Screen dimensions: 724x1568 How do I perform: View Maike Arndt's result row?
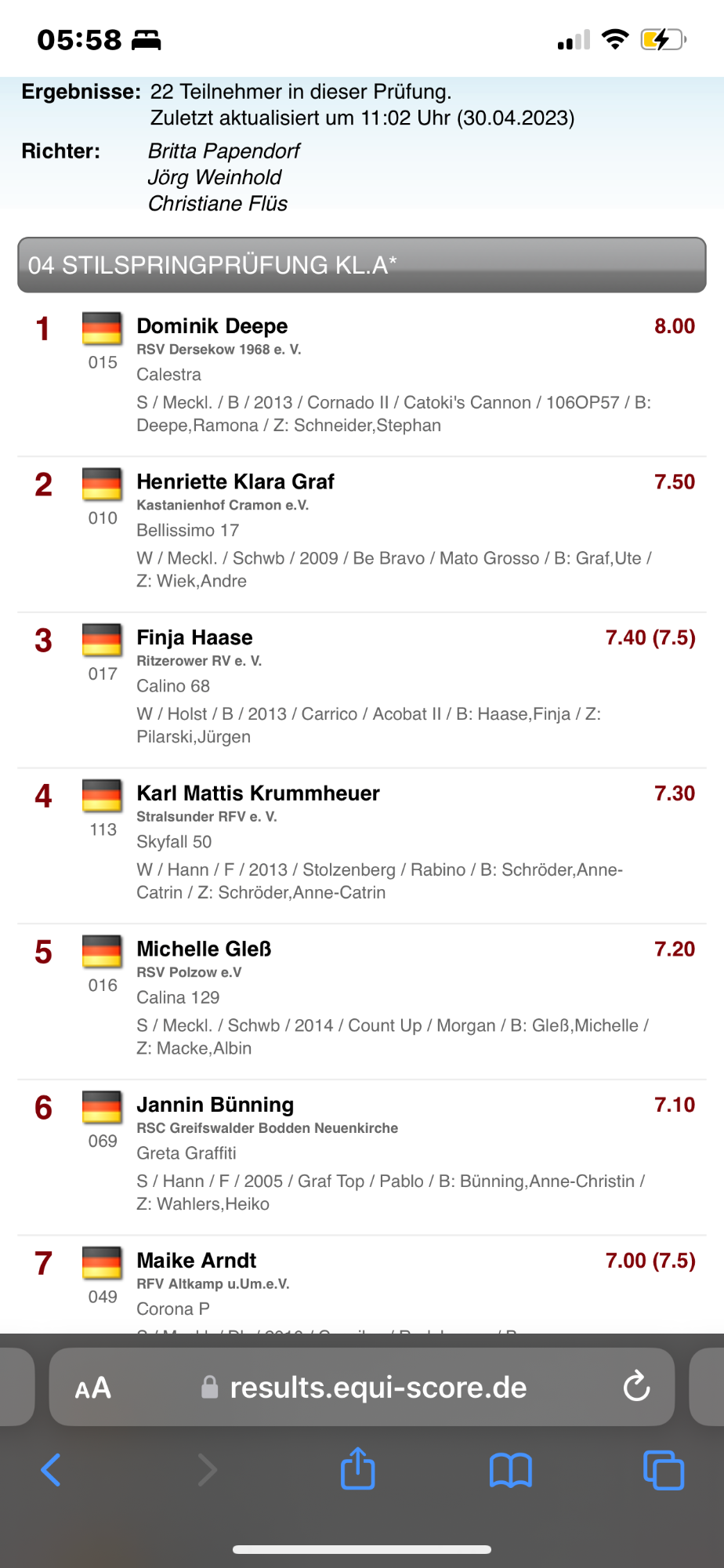[362, 1285]
